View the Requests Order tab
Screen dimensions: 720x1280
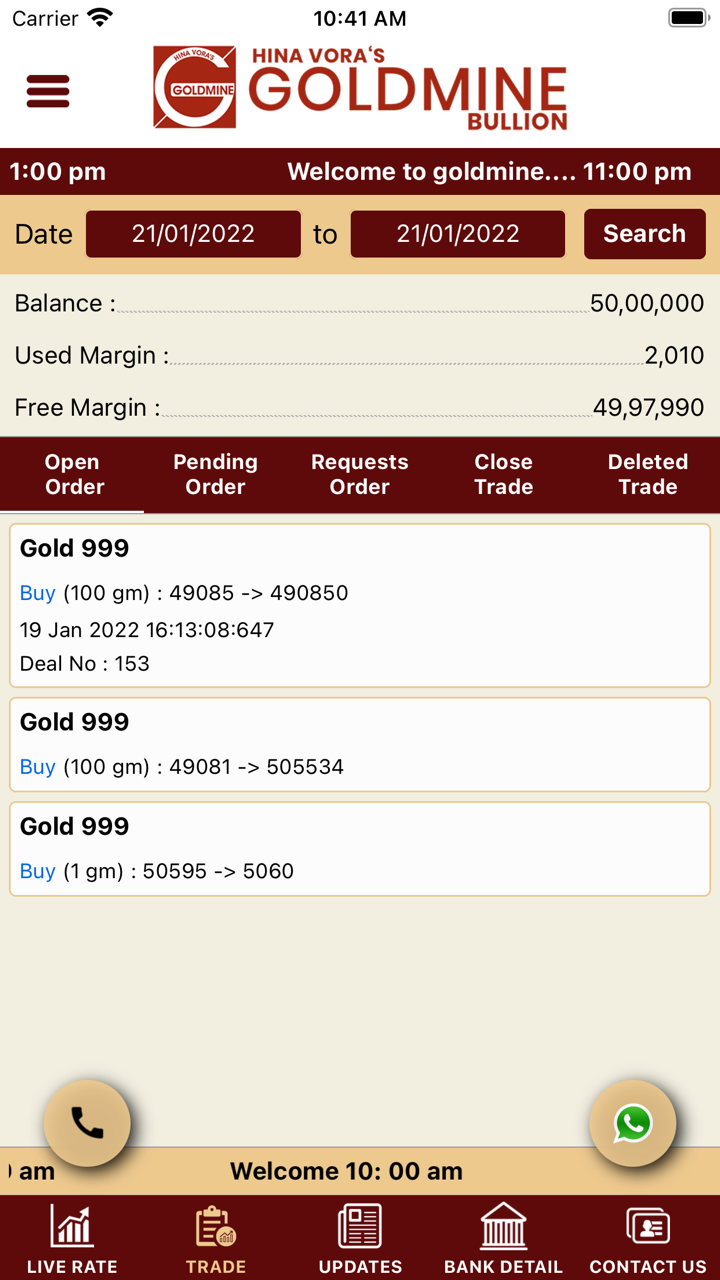click(x=359, y=474)
